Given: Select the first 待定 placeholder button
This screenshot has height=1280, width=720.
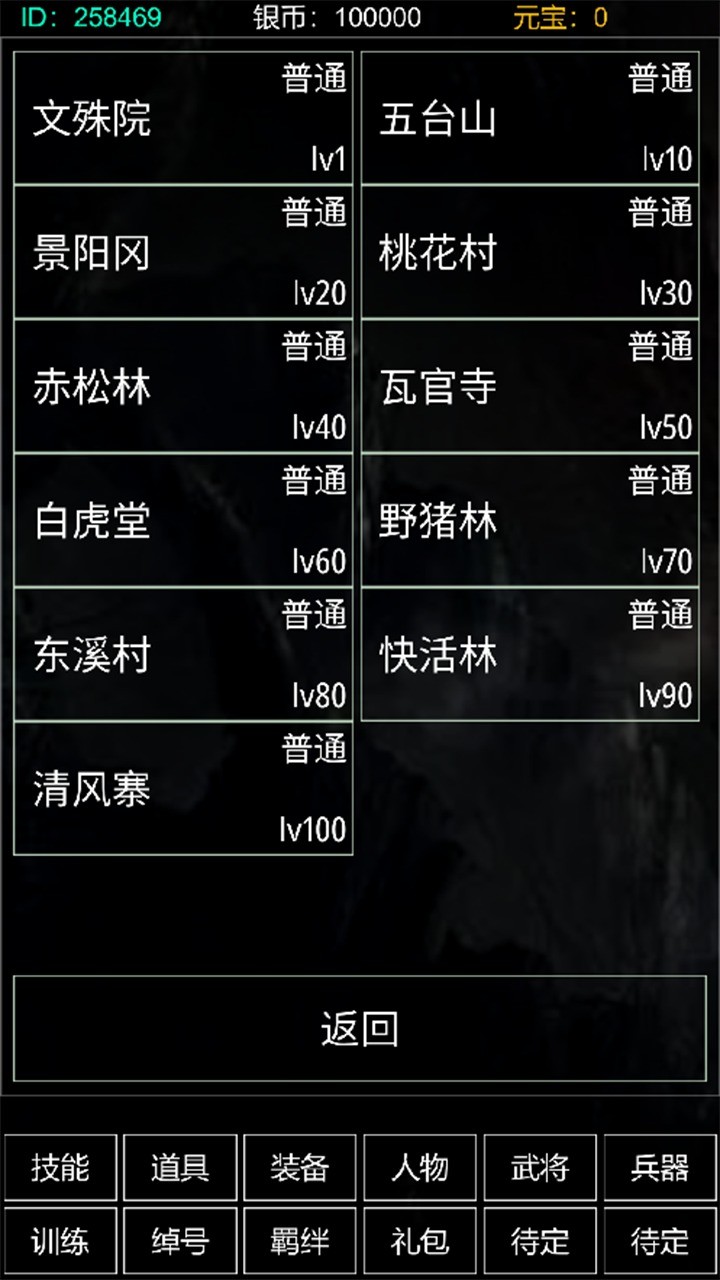Looking at the screenshot, I should pos(541,1240).
